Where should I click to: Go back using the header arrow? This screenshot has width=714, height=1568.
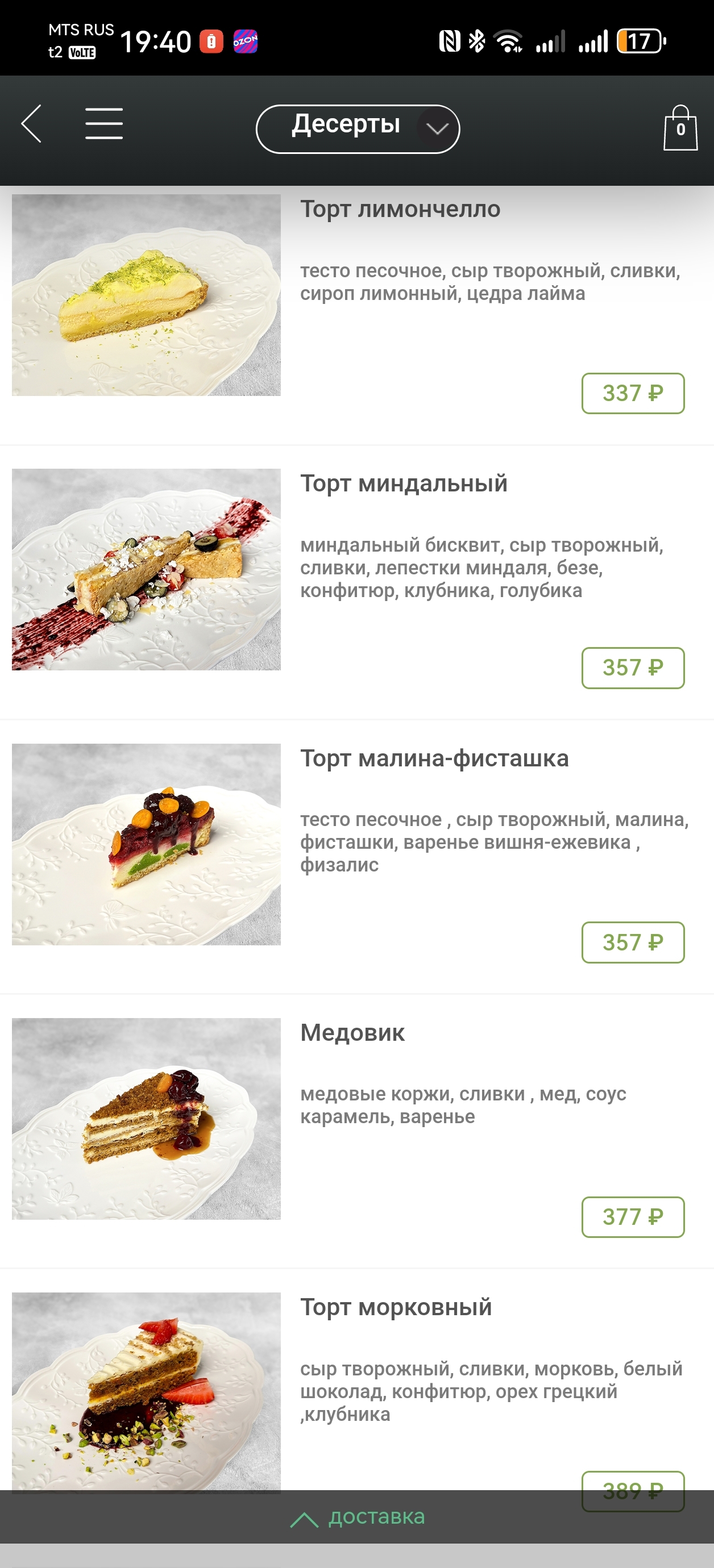pyautogui.click(x=32, y=124)
